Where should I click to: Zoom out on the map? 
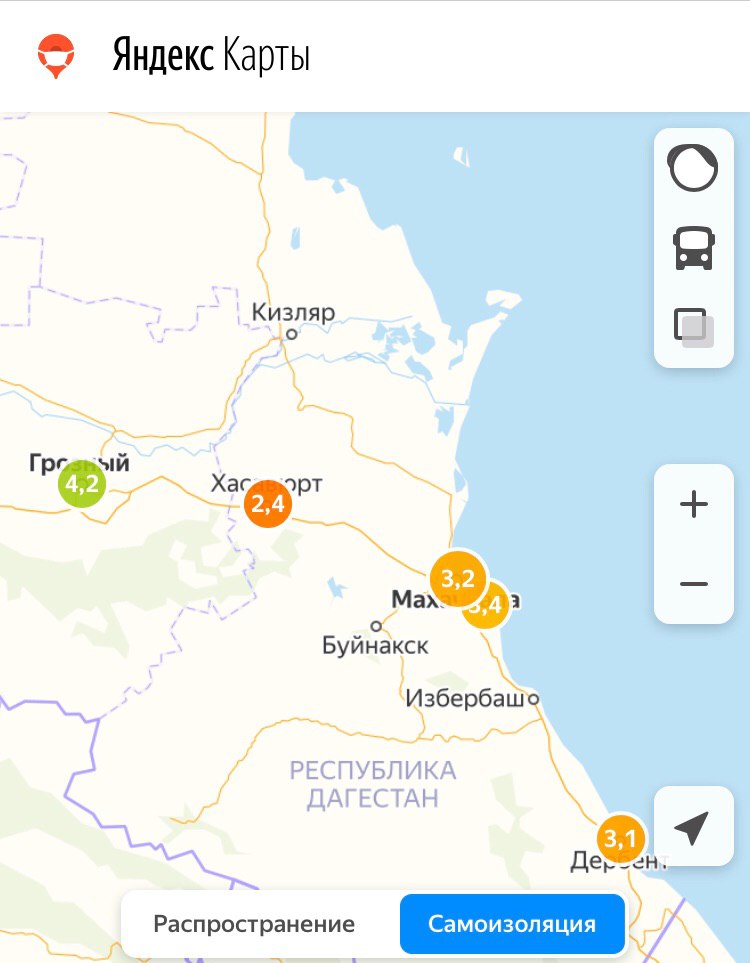tap(693, 584)
